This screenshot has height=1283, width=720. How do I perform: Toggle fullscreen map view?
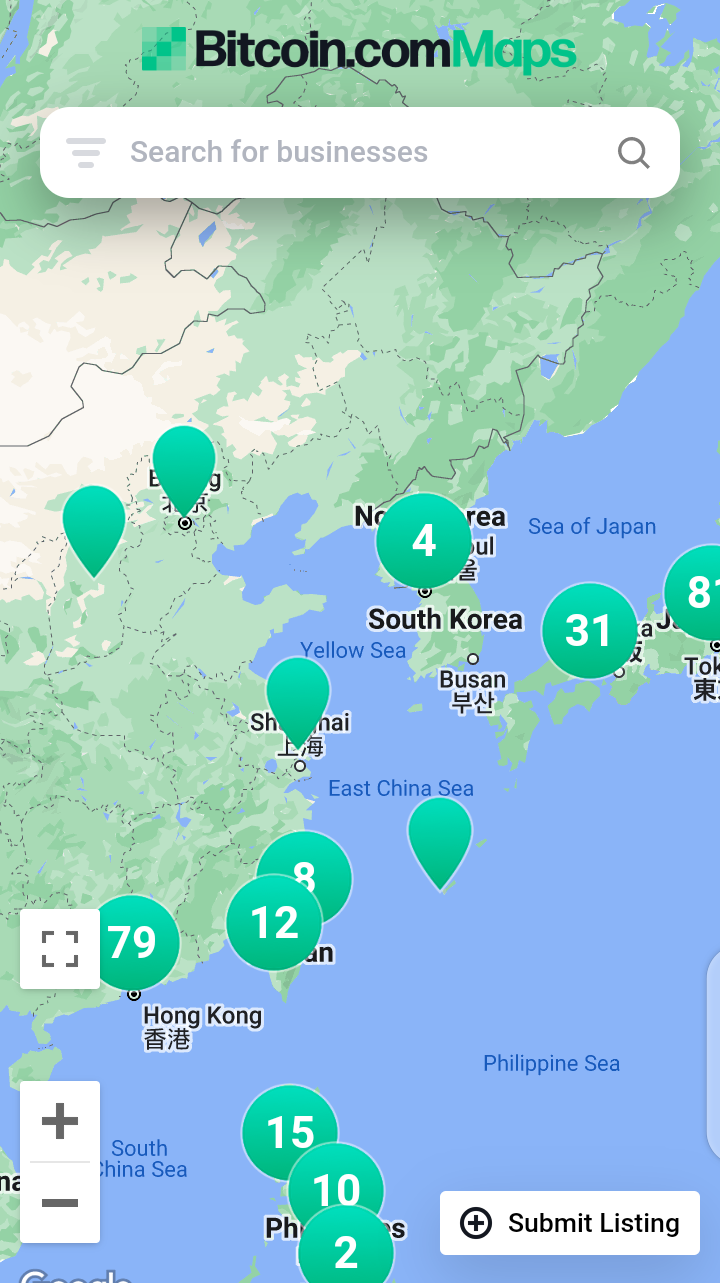pos(60,948)
